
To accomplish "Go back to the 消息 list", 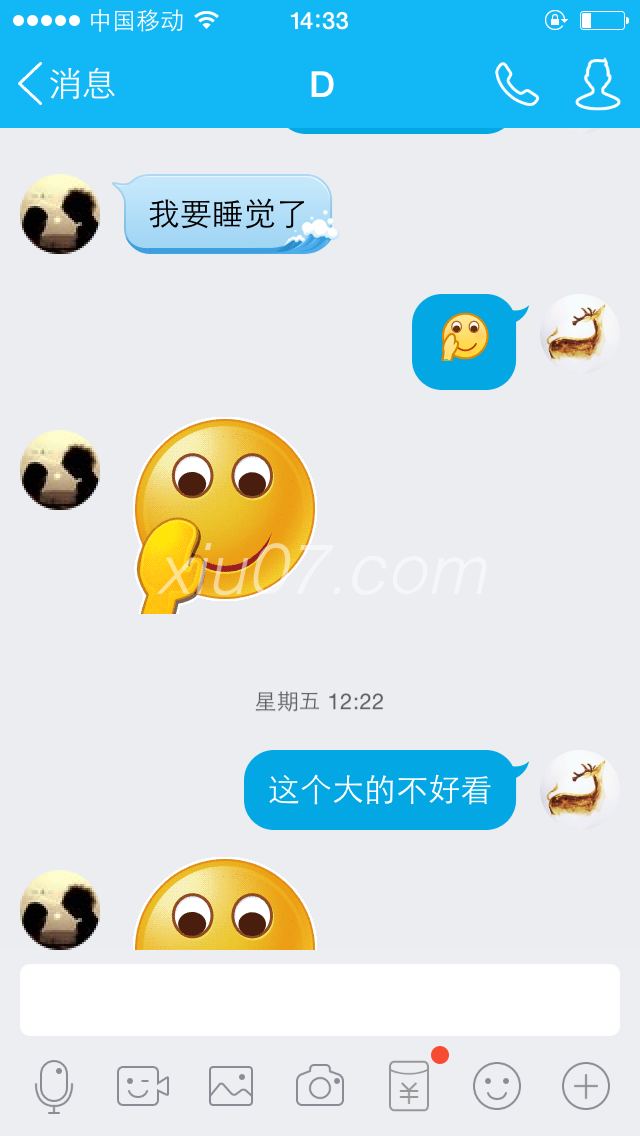I will pos(66,84).
